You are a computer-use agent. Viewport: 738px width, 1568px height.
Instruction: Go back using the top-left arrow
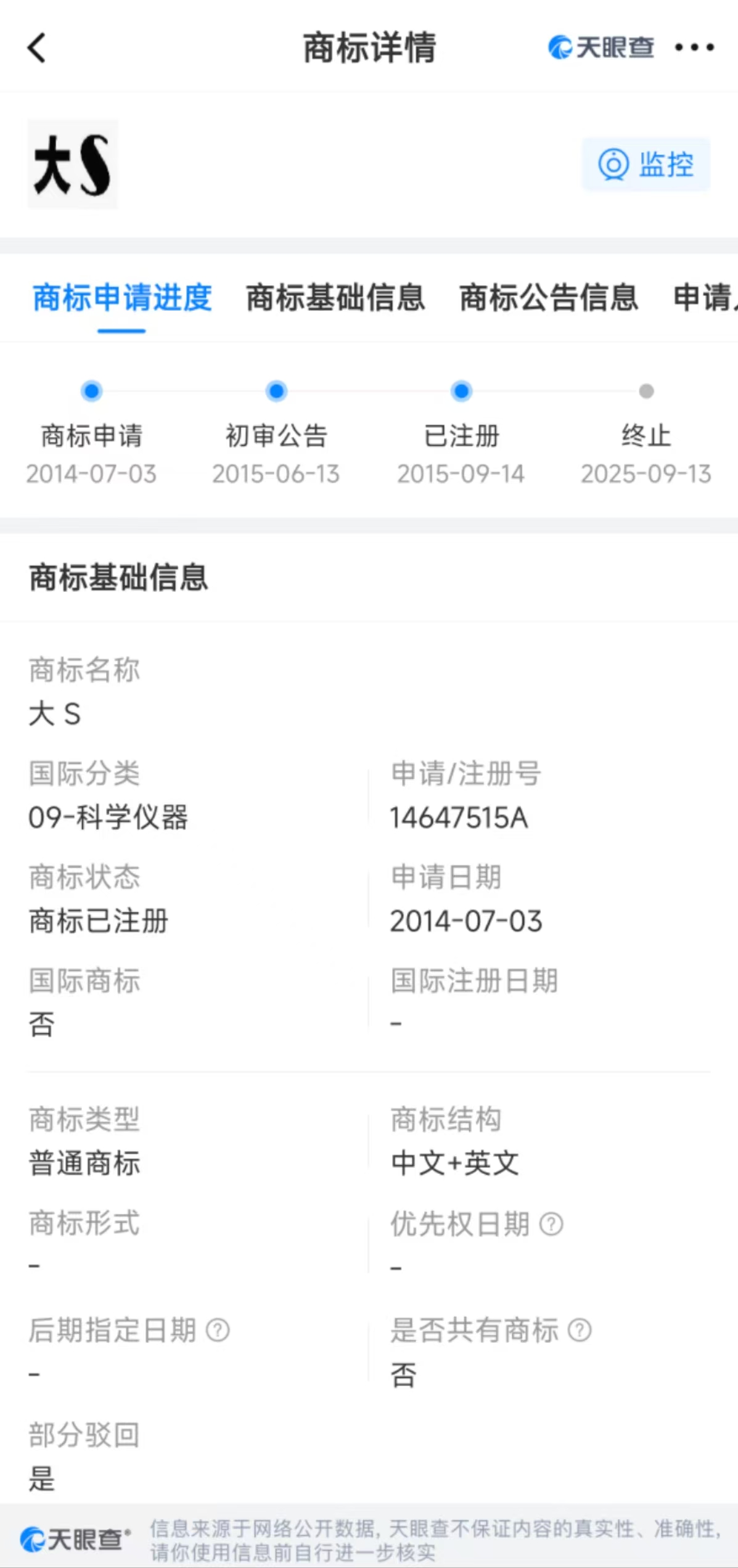click(x=37, y=48)
